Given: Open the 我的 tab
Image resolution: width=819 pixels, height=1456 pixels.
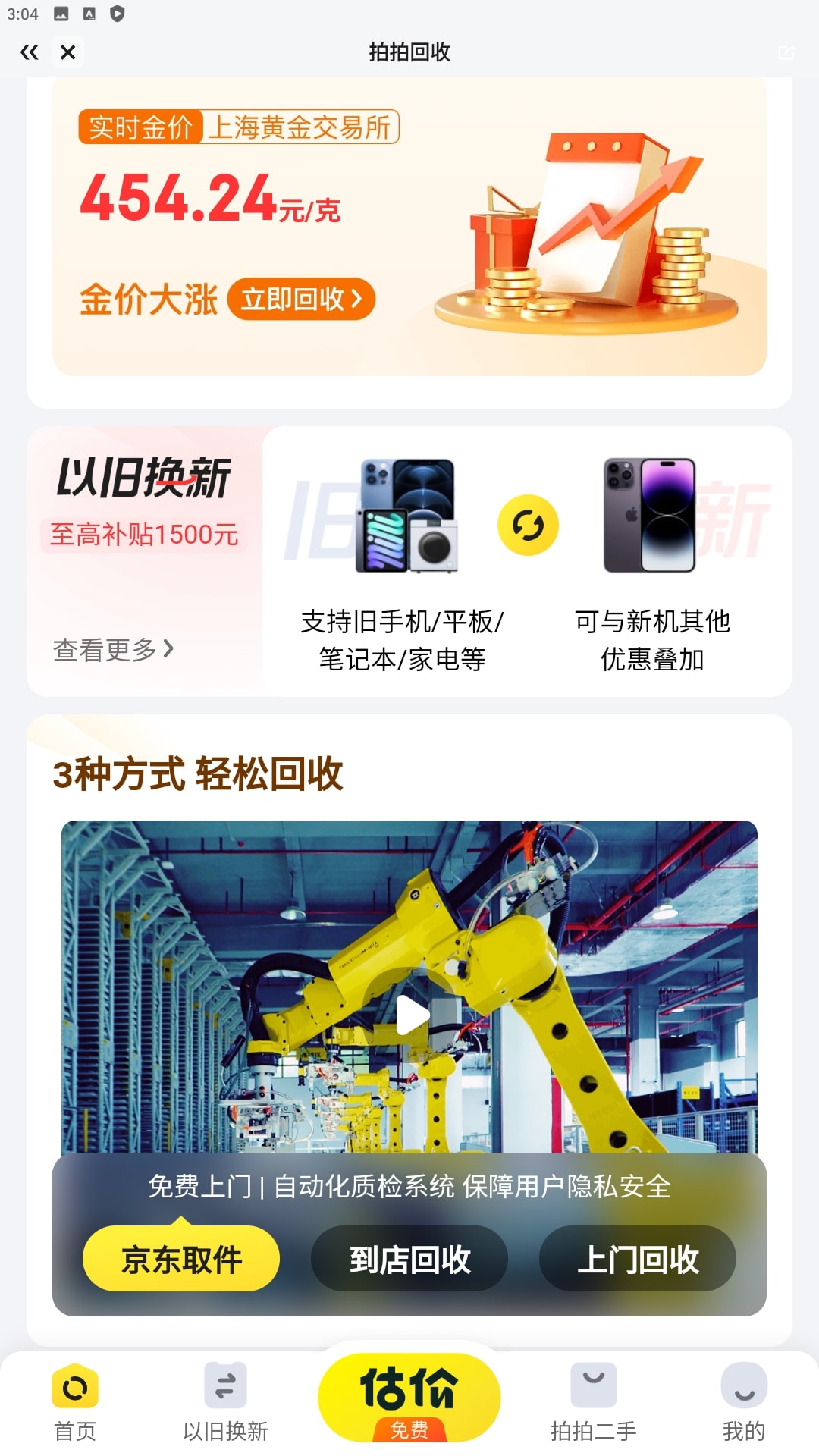Looking at the screenshot, I should click(743, 1403).
